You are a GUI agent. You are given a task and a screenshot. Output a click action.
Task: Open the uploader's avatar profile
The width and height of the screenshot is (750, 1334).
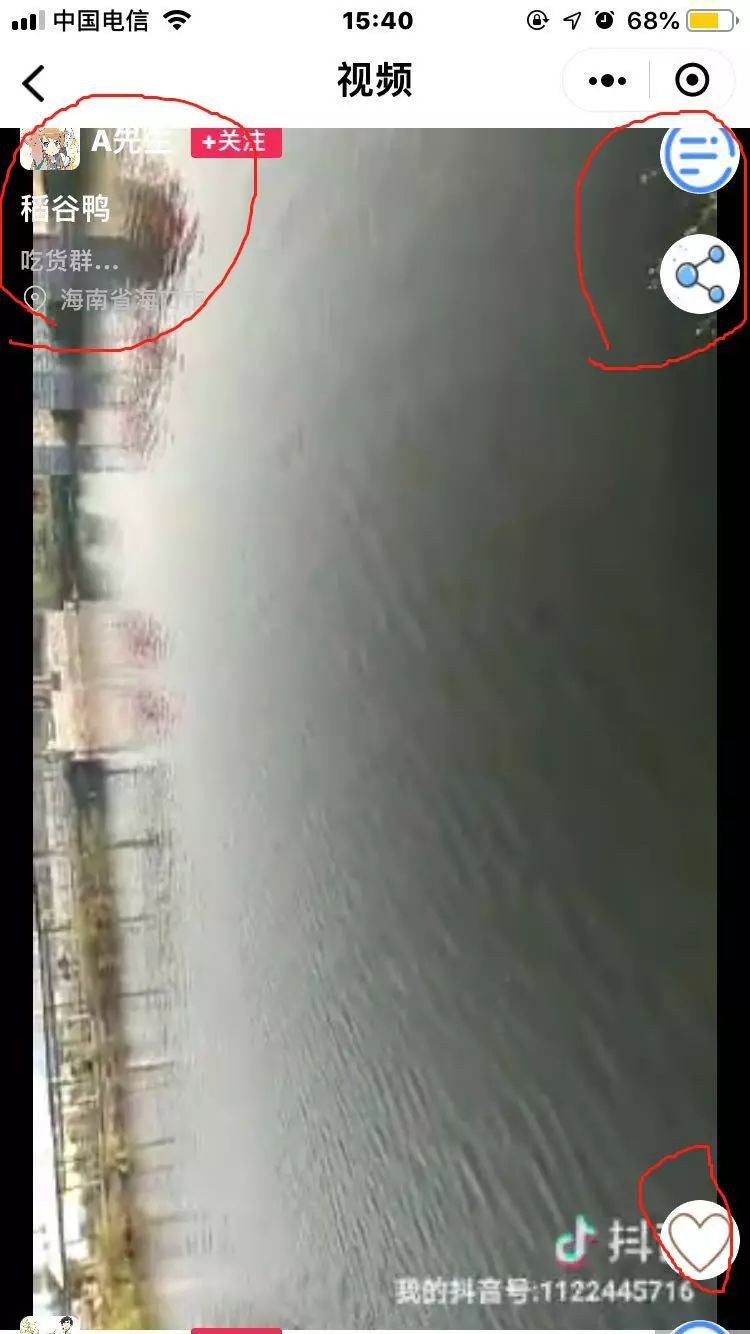[x=49, y=147]
